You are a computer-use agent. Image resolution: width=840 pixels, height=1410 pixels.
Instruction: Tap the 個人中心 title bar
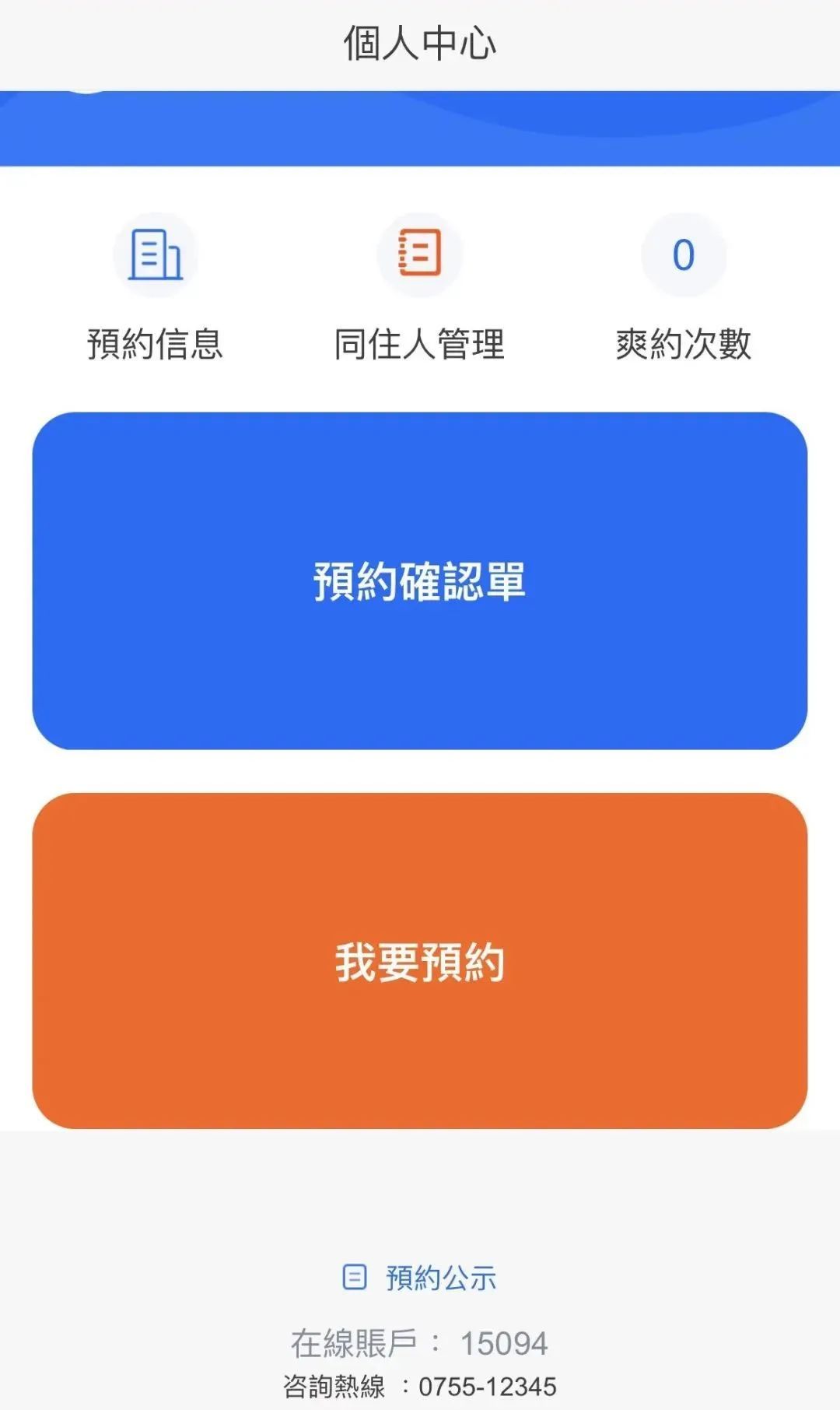(x=420, y=43)
